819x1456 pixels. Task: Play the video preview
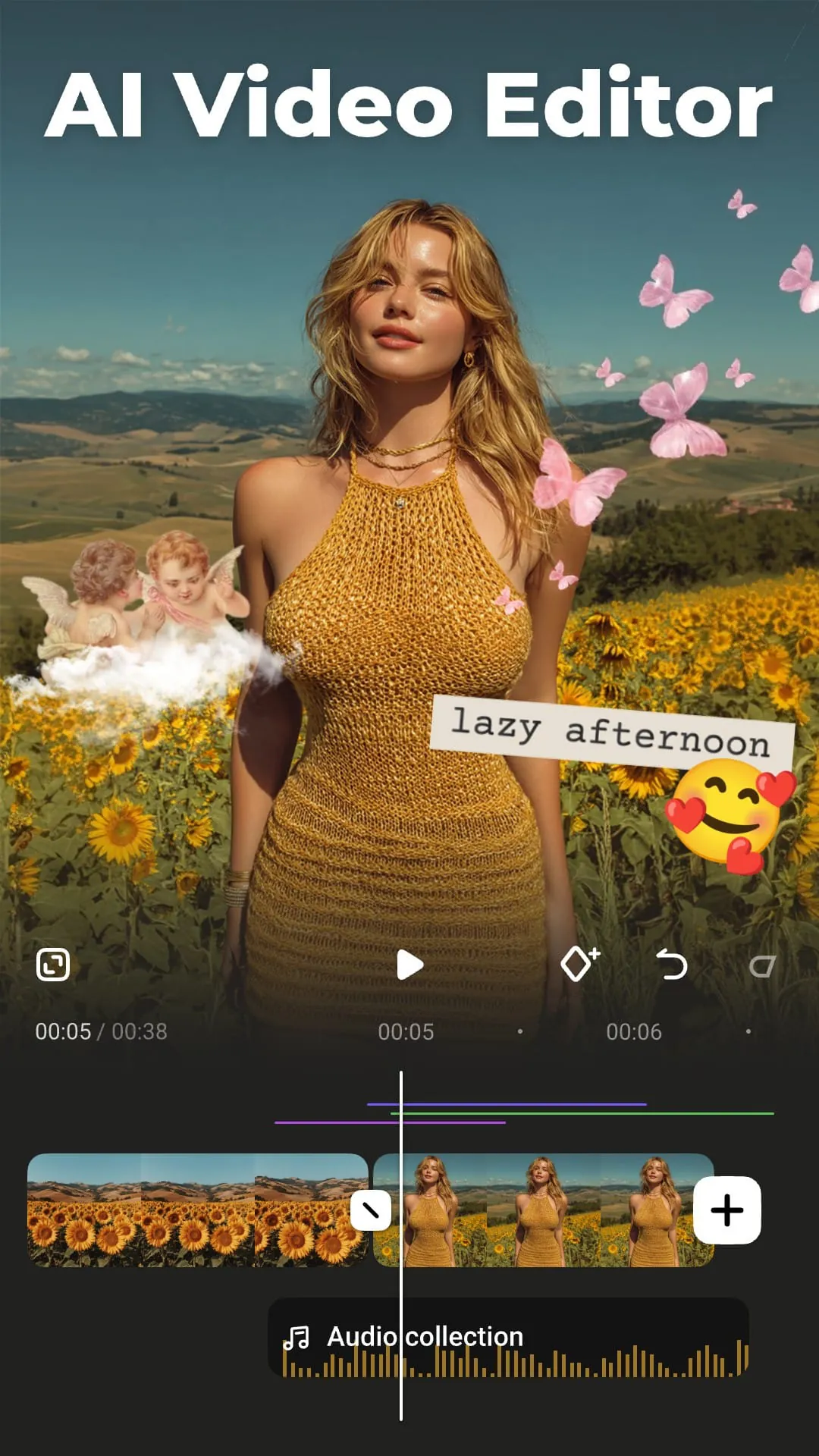click(x=409, y=965)
